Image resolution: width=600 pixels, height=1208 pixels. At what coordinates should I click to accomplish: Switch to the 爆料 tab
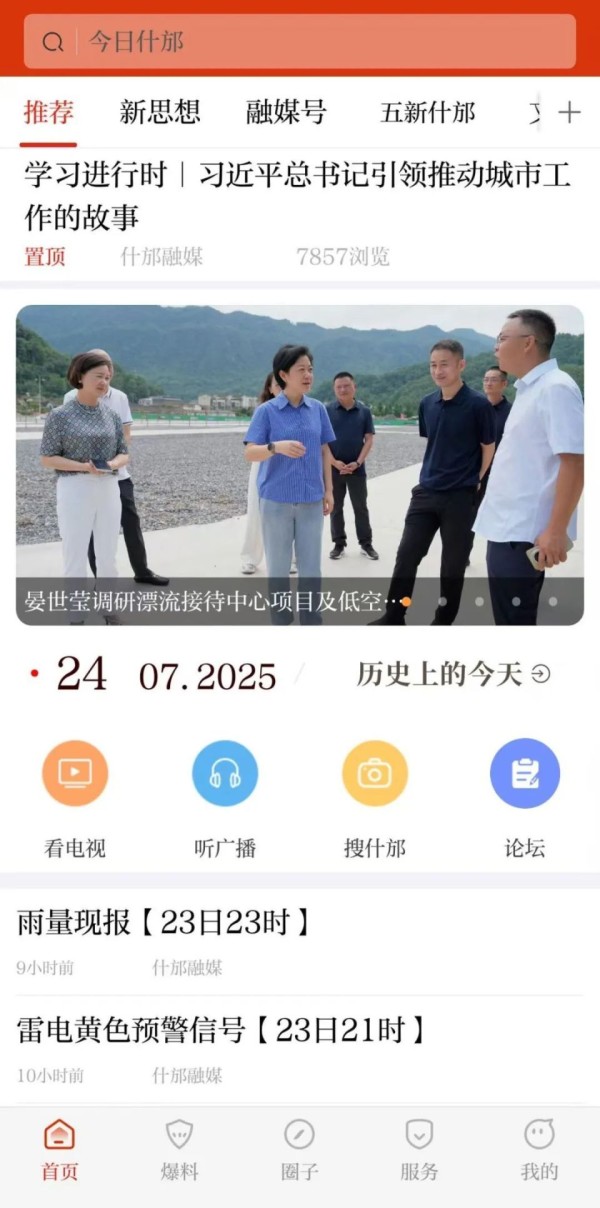click(180, 1150)
